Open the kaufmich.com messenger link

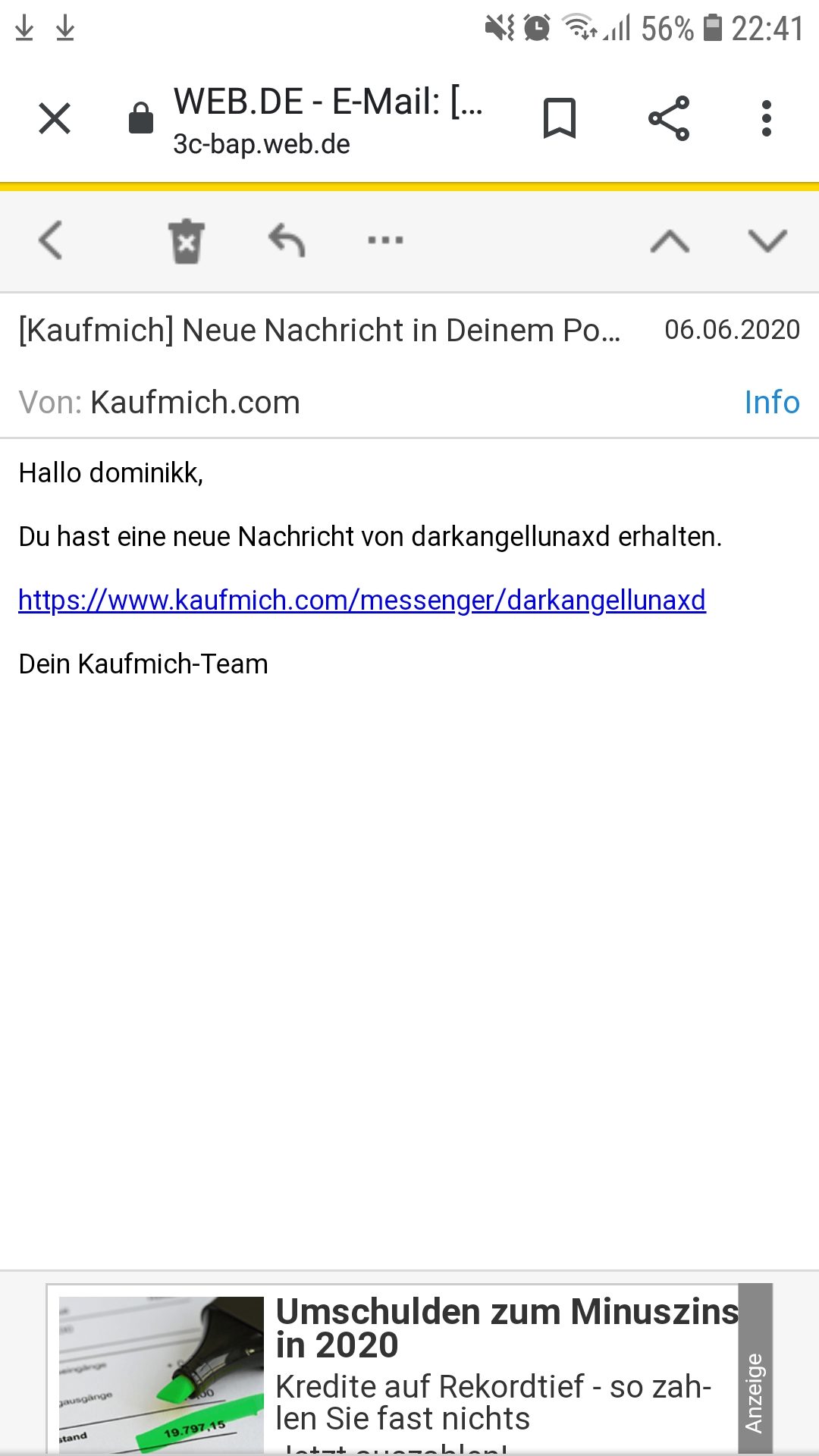point(362,600)
